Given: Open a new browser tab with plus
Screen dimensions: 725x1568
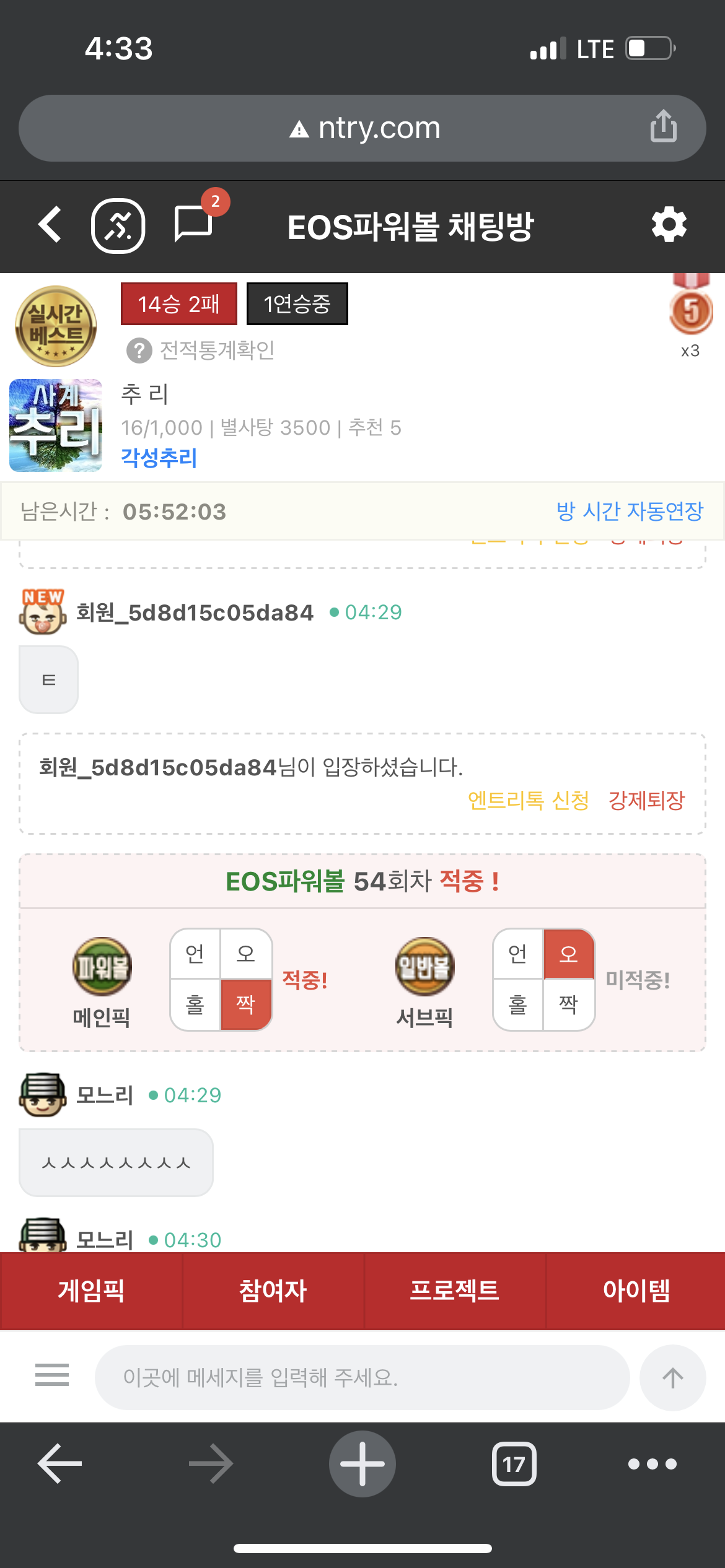Looking at the screenshot, I should 362,1464.
